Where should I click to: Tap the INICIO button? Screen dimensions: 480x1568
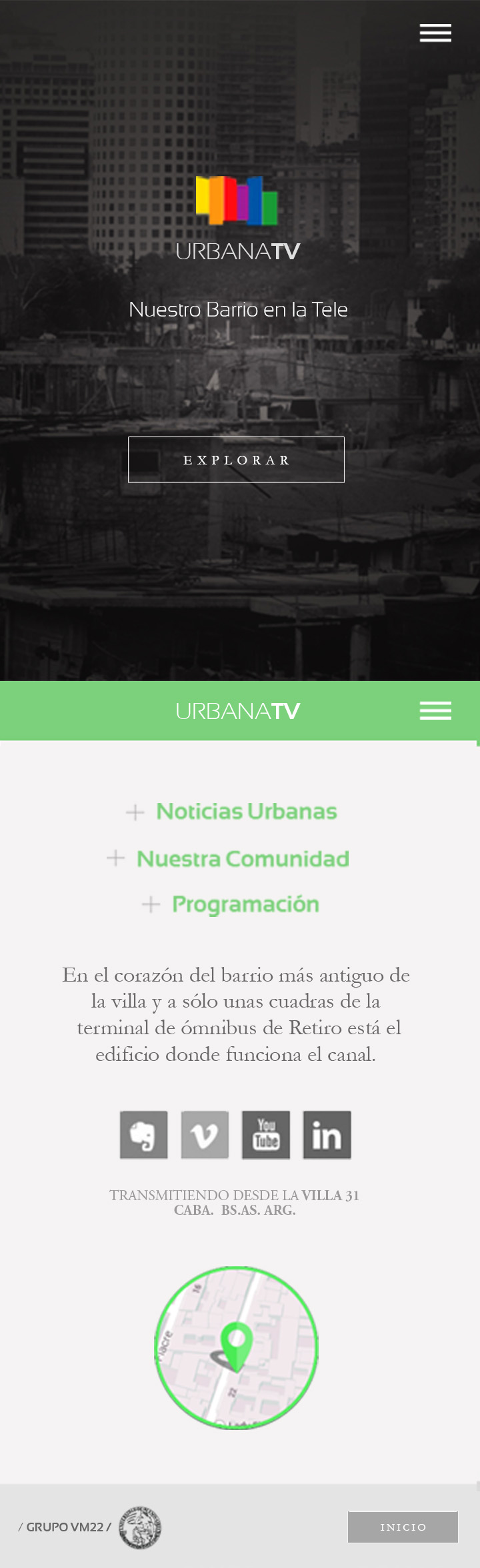click(x=403, y=1527)
